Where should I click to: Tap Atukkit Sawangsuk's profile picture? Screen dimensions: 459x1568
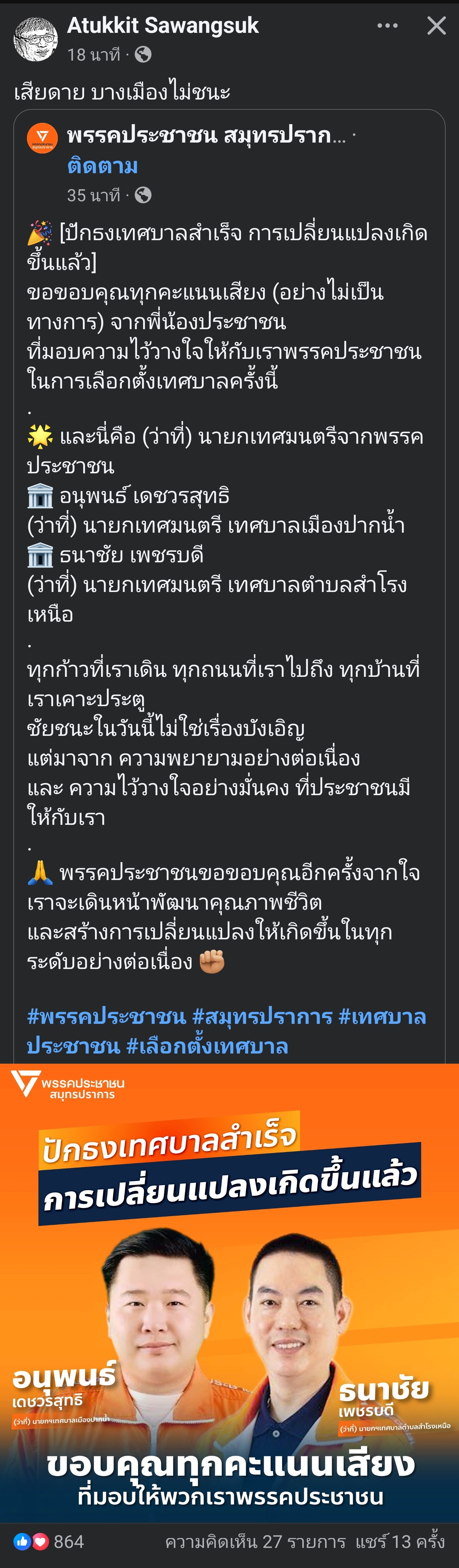click(x=35, y=39)
